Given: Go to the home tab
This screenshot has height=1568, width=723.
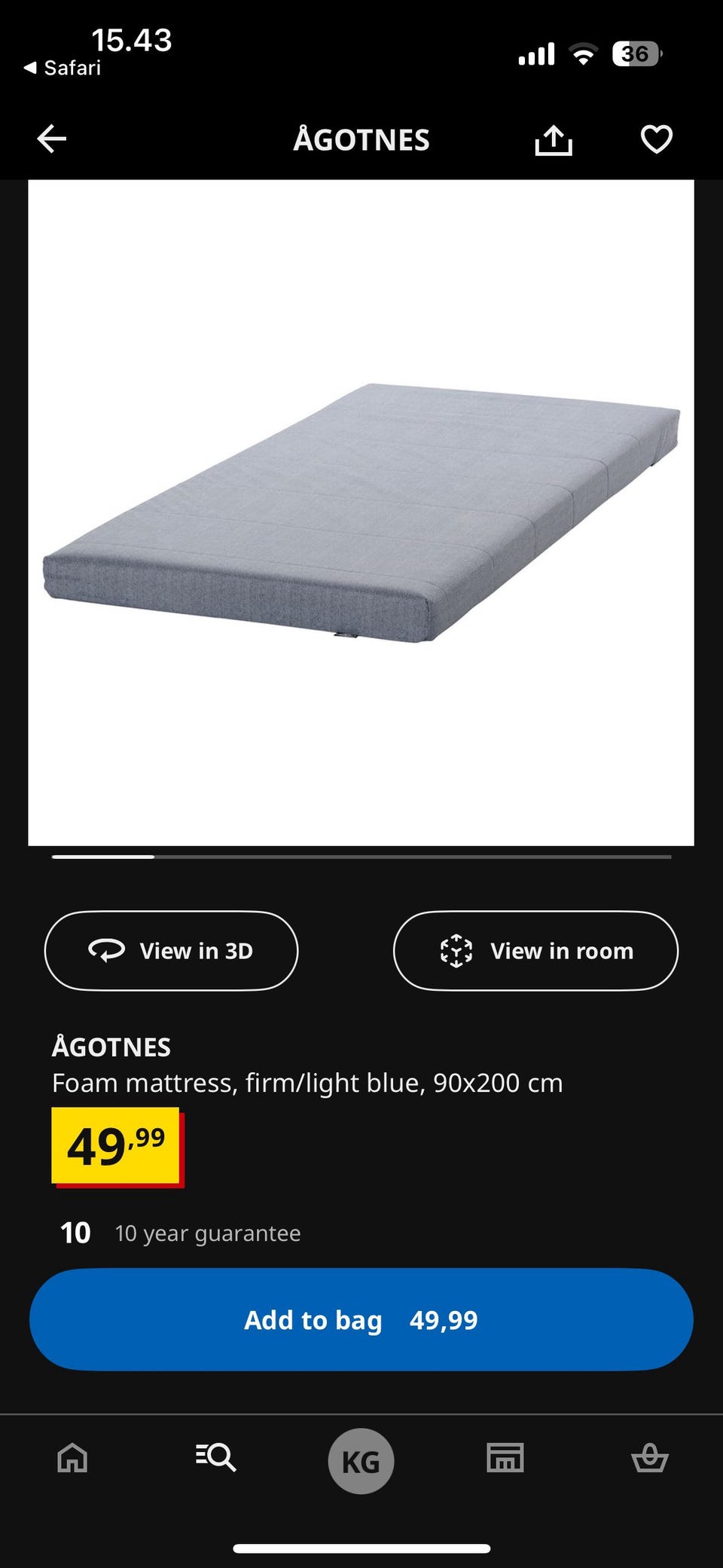Looking at the screenshot, I should (x=72, y=1458).
